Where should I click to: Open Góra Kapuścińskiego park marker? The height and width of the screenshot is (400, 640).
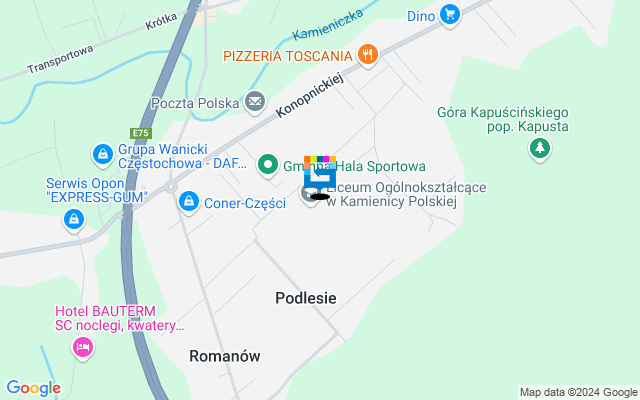539,148
